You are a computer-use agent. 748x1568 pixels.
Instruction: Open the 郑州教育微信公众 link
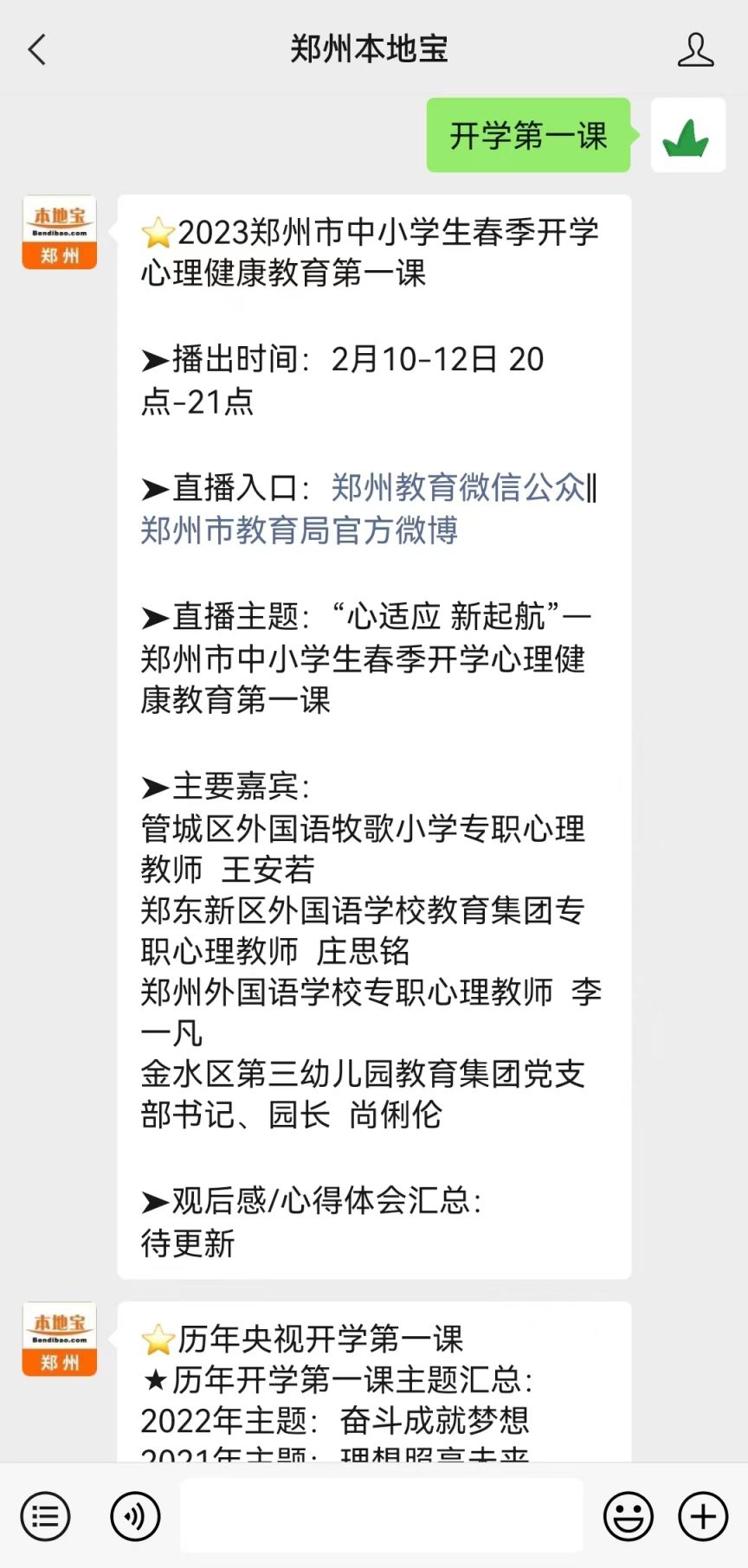[x=458, y=488]
